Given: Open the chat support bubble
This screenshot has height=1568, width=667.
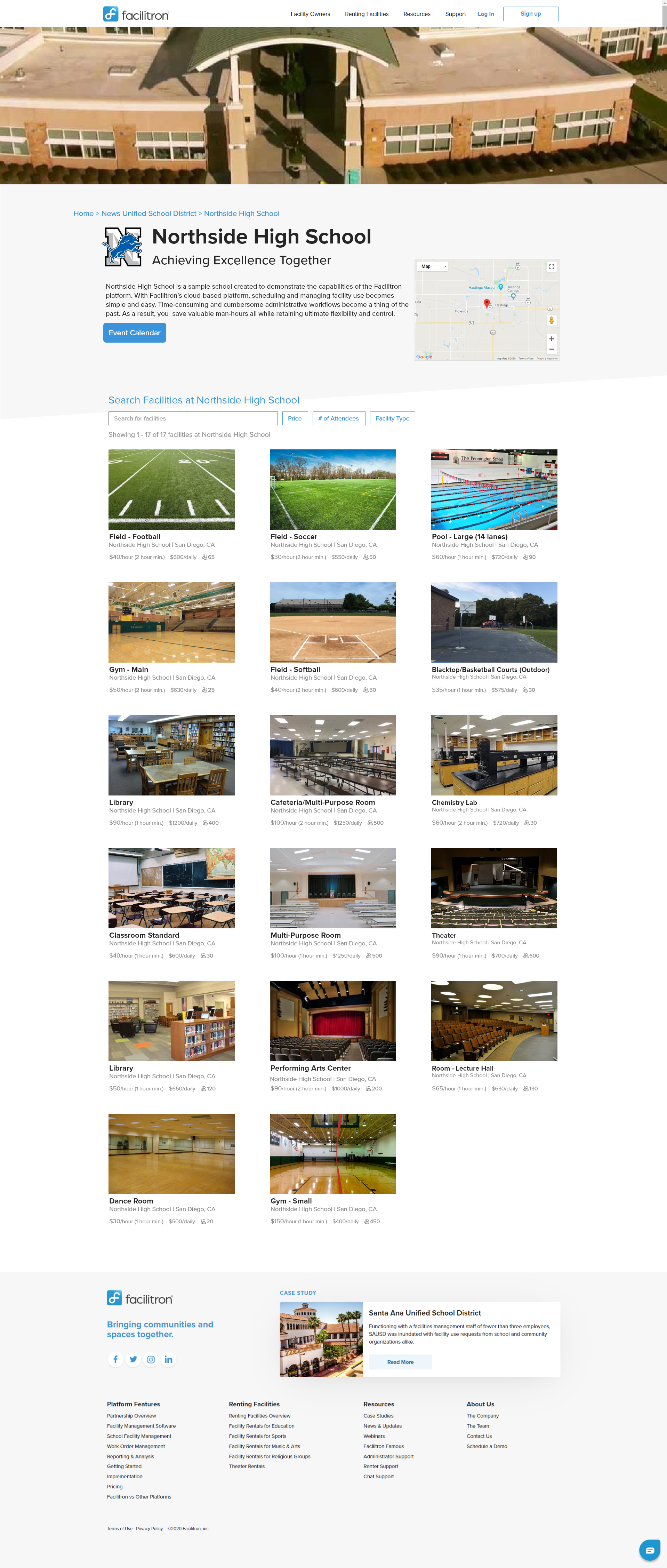Looking at the screenshot, I should click(649, 1550).
